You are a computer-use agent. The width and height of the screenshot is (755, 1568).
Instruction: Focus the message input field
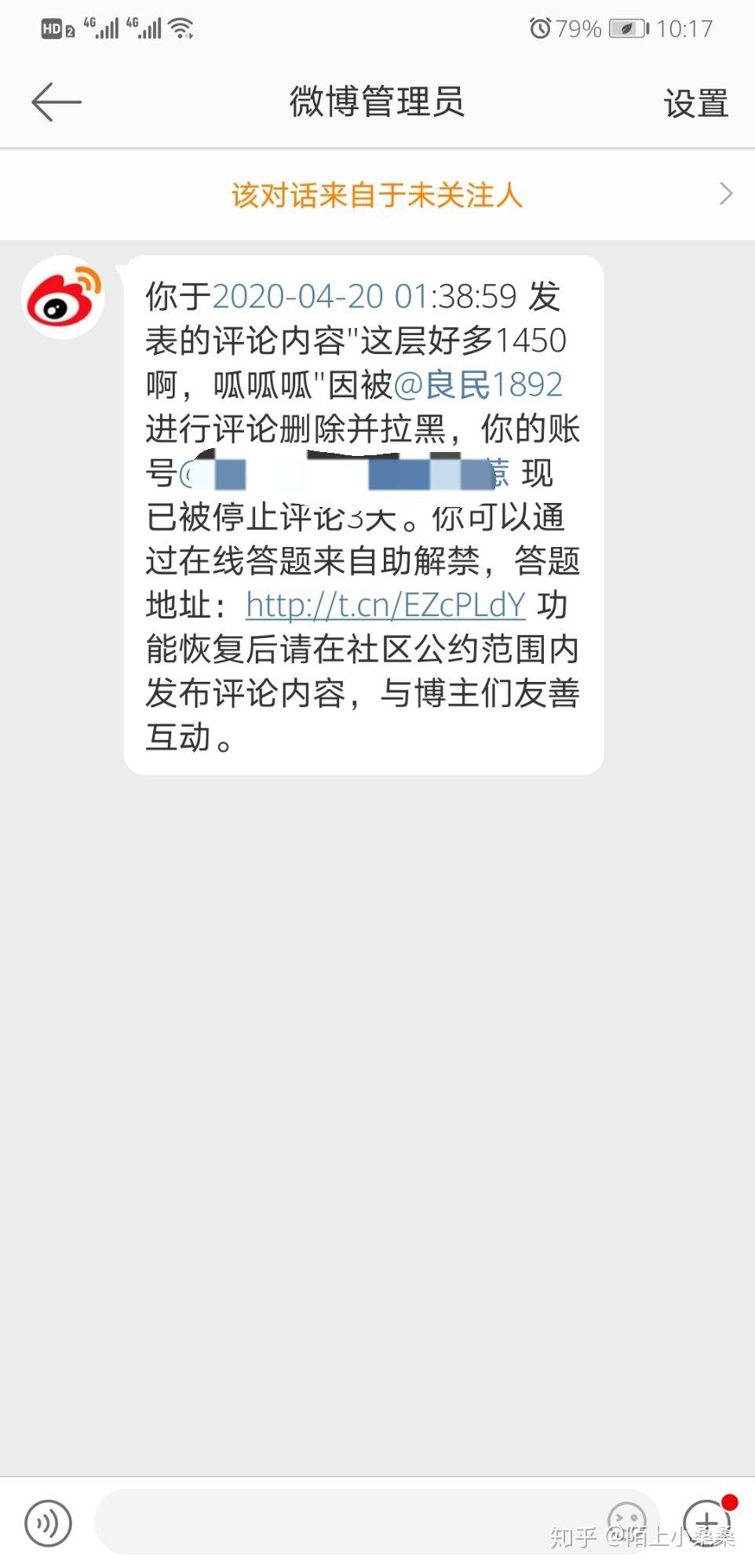[345, 1522]
